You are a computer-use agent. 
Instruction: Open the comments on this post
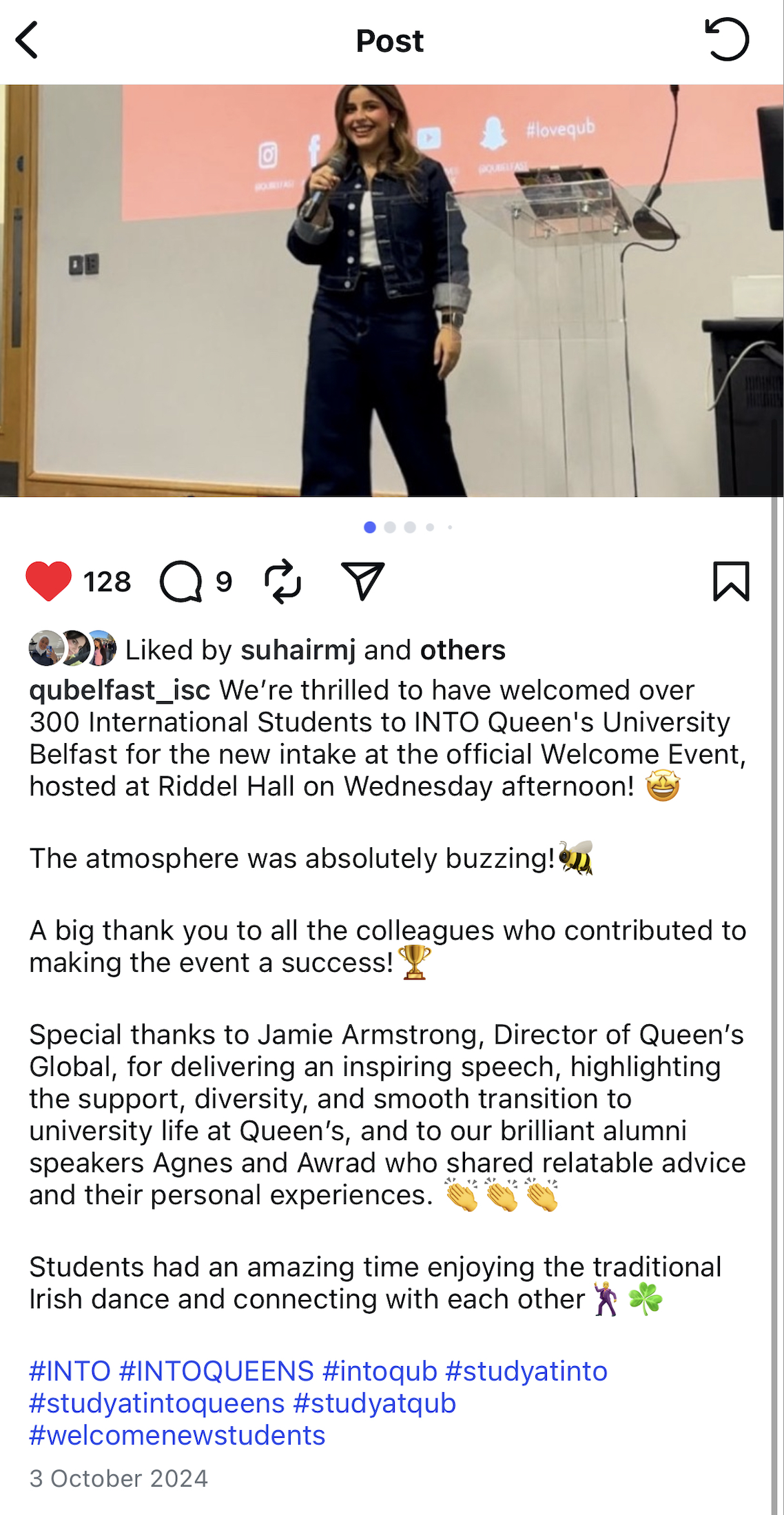(181, 581)
